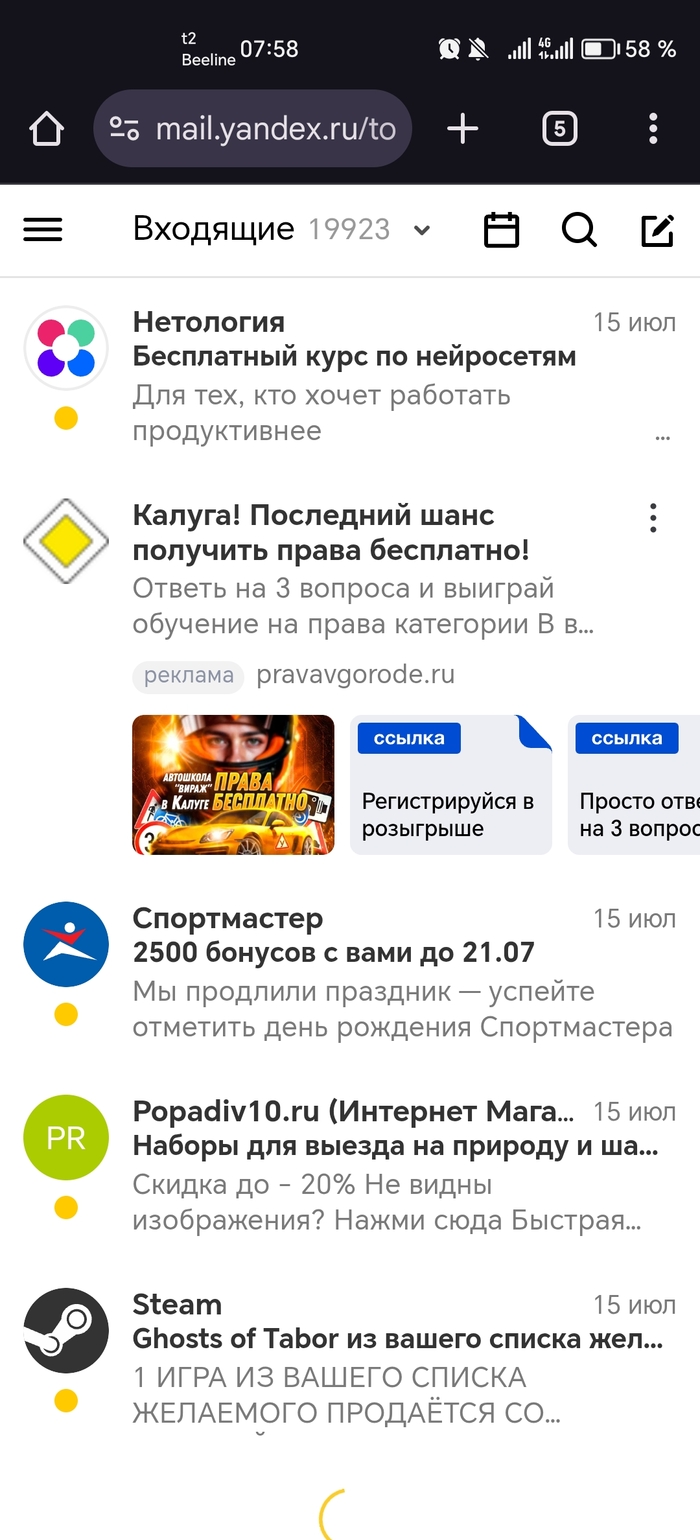Expand the Входящие folder dropdown
The image size is (700, 1540).
click(422, 230)
